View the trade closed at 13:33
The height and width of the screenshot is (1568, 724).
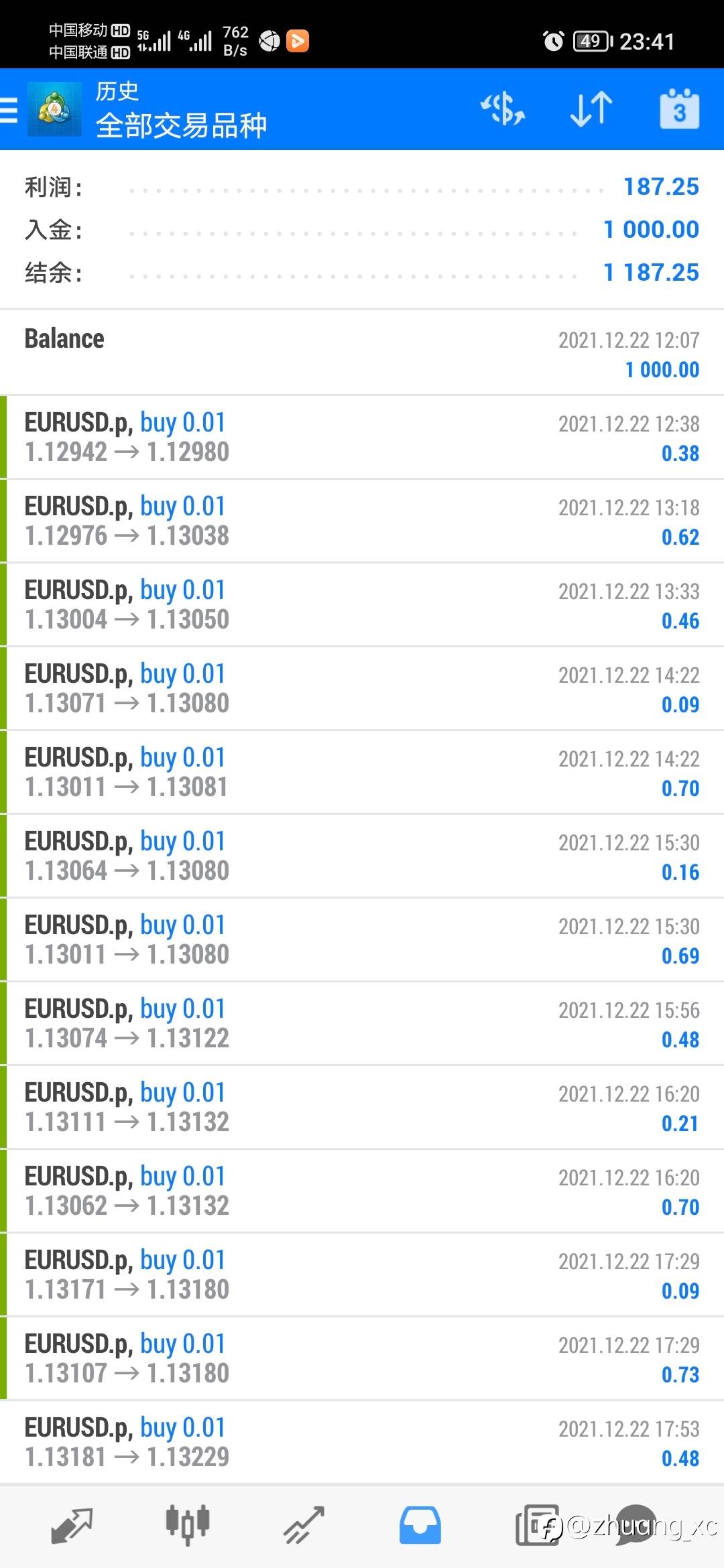[x=362, y=604]
